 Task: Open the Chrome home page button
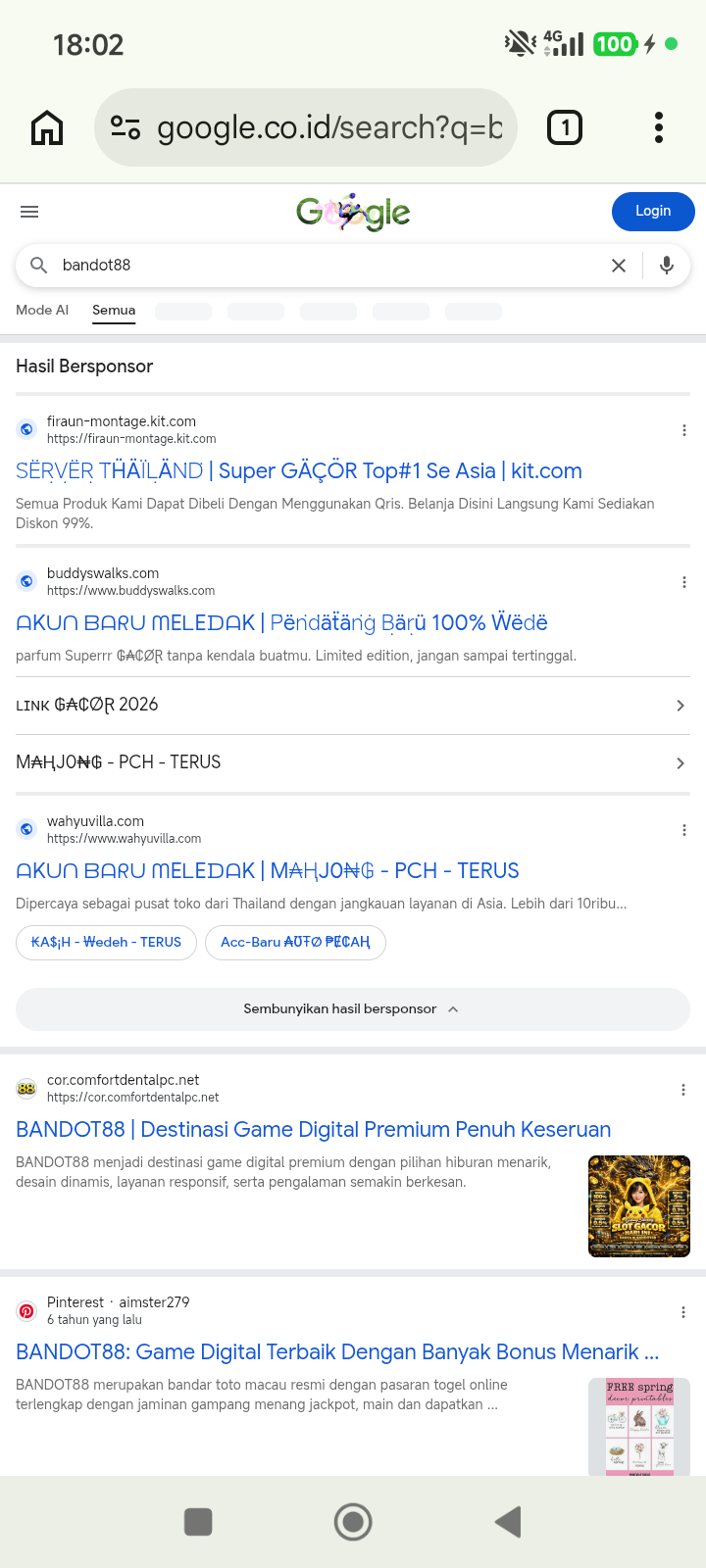(47, 127)
